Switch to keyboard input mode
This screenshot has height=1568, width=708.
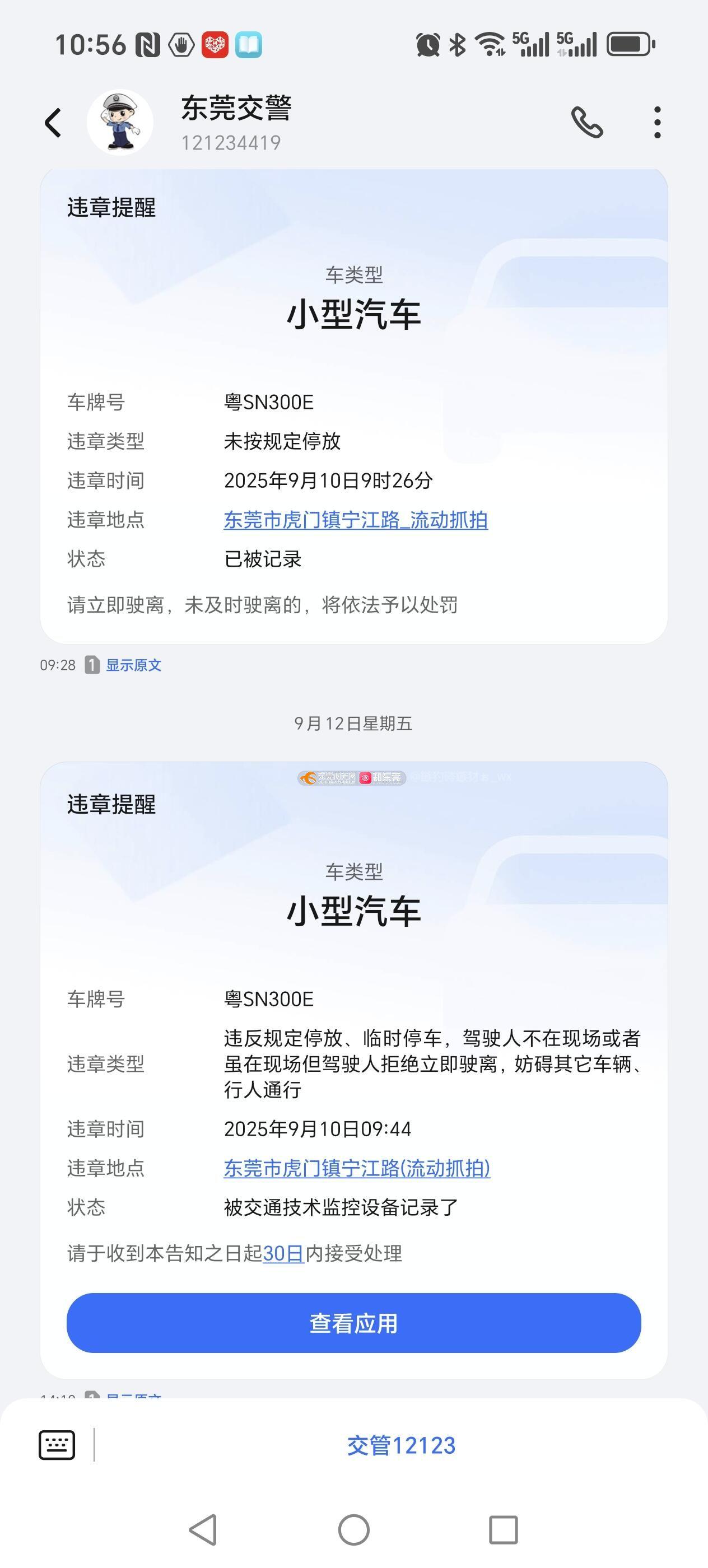57,1445
